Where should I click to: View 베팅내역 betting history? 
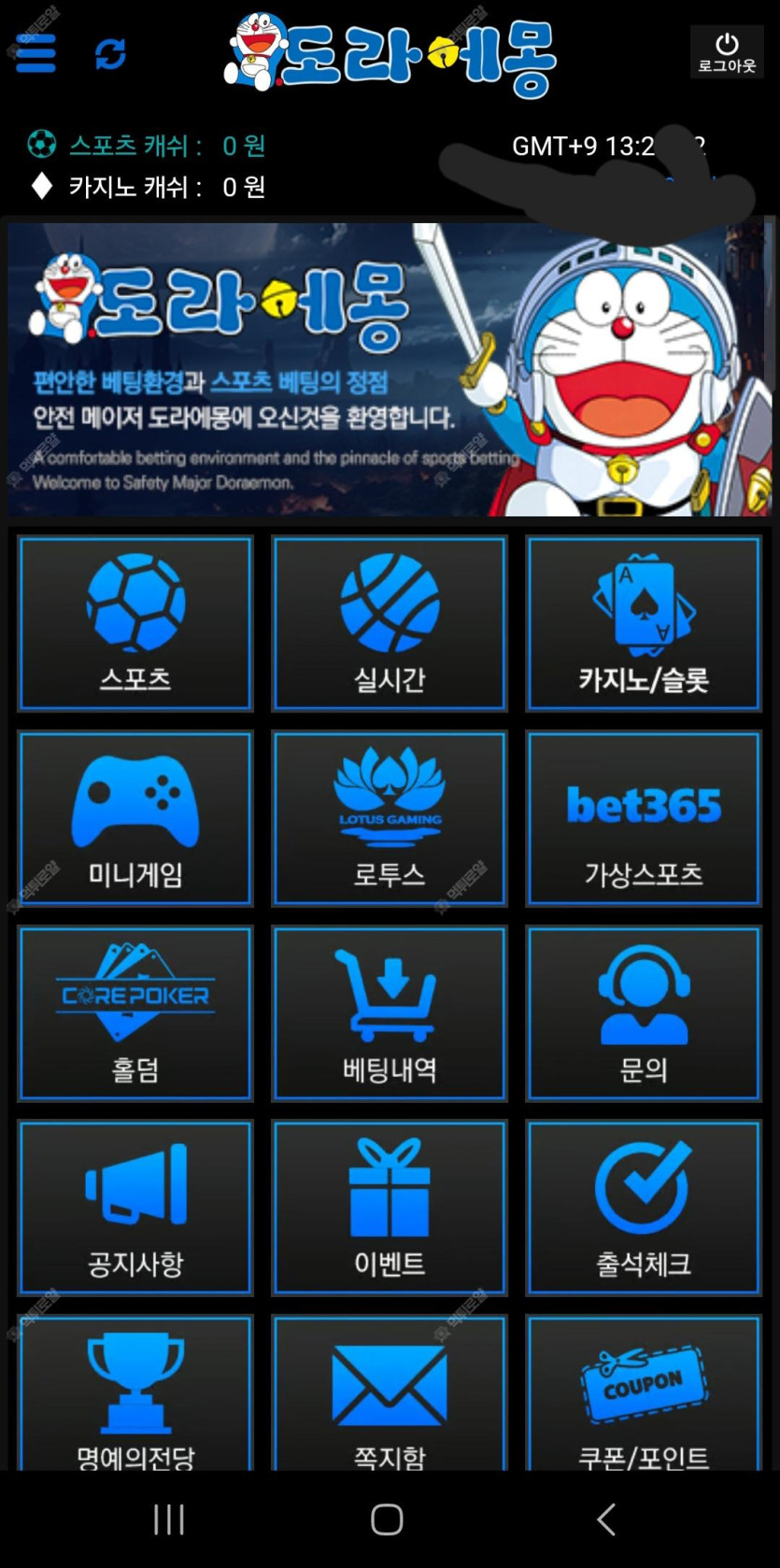coord(390,1014)
